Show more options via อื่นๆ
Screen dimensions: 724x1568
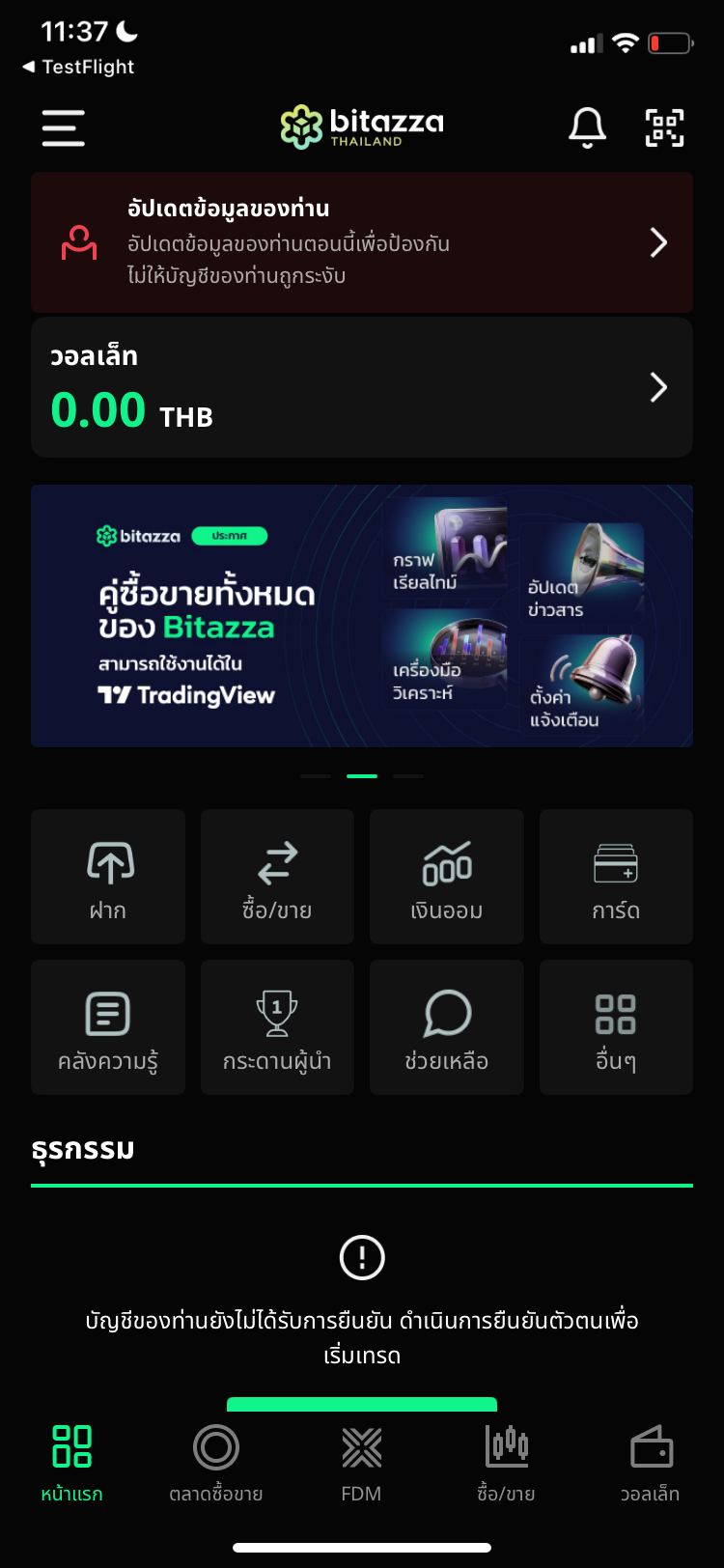616,1027
